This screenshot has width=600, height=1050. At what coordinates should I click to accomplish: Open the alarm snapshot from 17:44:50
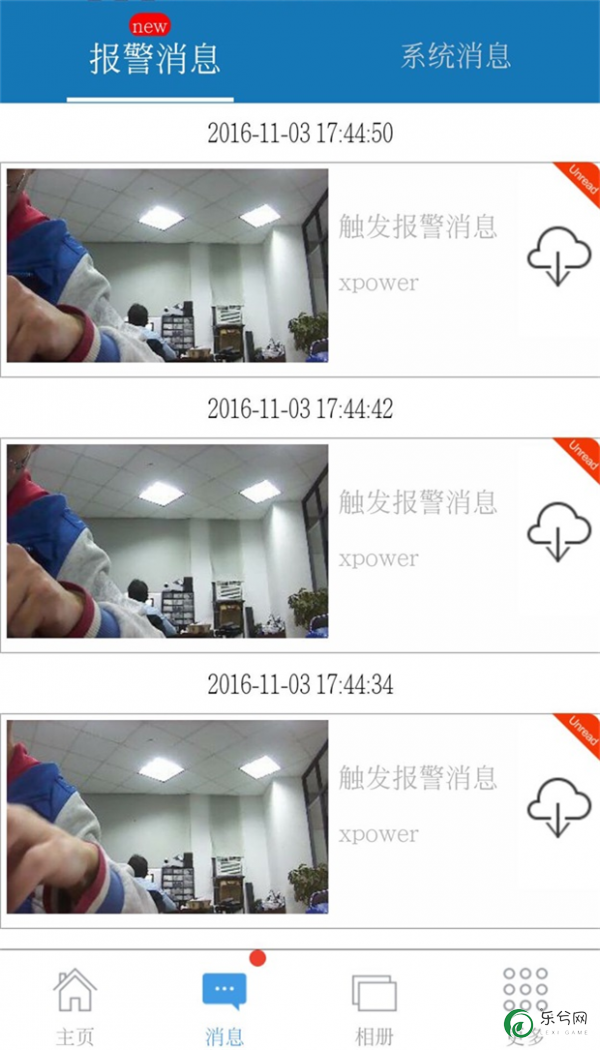click(167, 265)
